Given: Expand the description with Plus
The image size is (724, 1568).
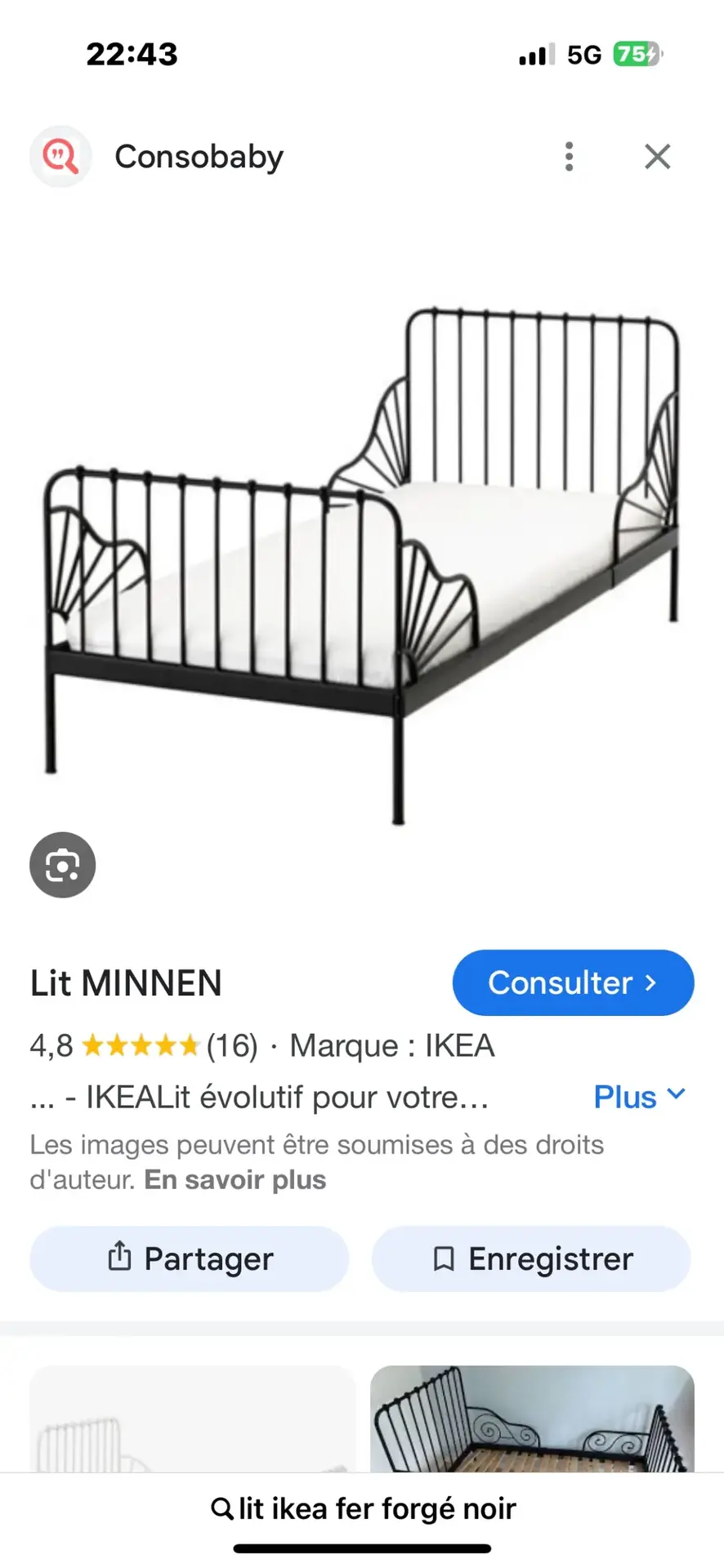Looking at the screenshot, I should pos(639,1097).
